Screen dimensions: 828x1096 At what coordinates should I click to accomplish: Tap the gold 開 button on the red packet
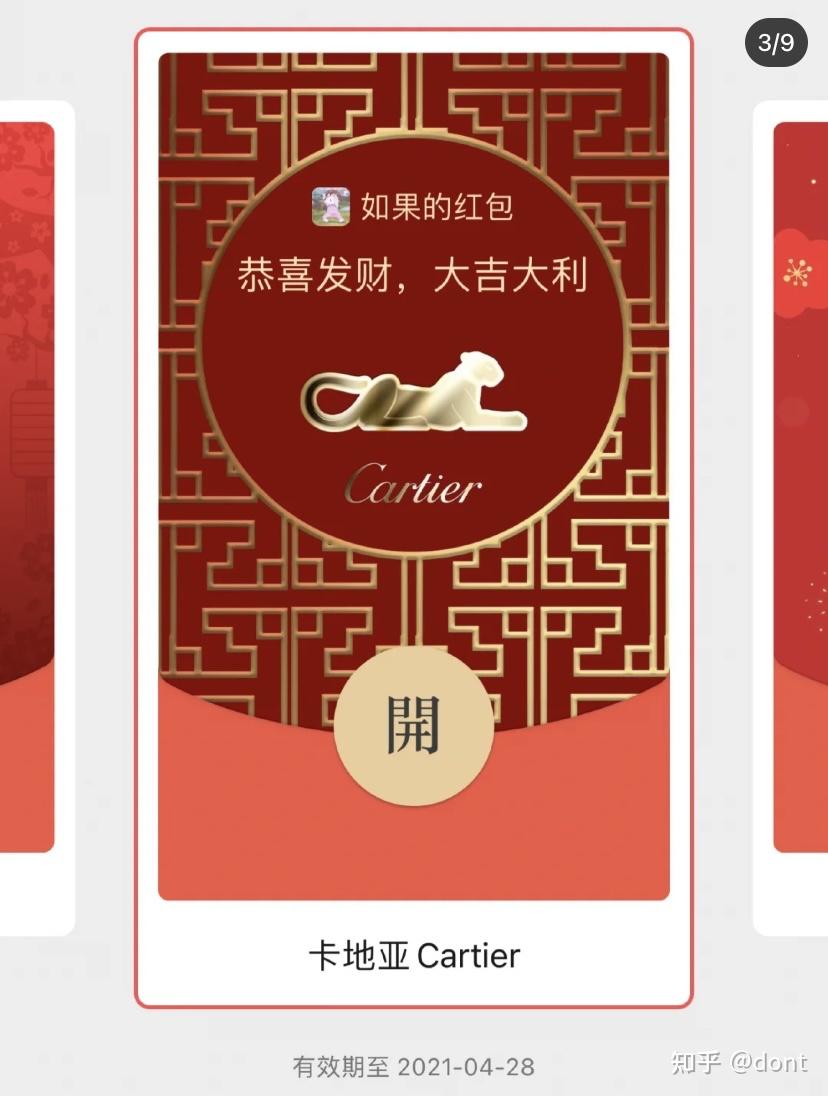coord(413,725)
